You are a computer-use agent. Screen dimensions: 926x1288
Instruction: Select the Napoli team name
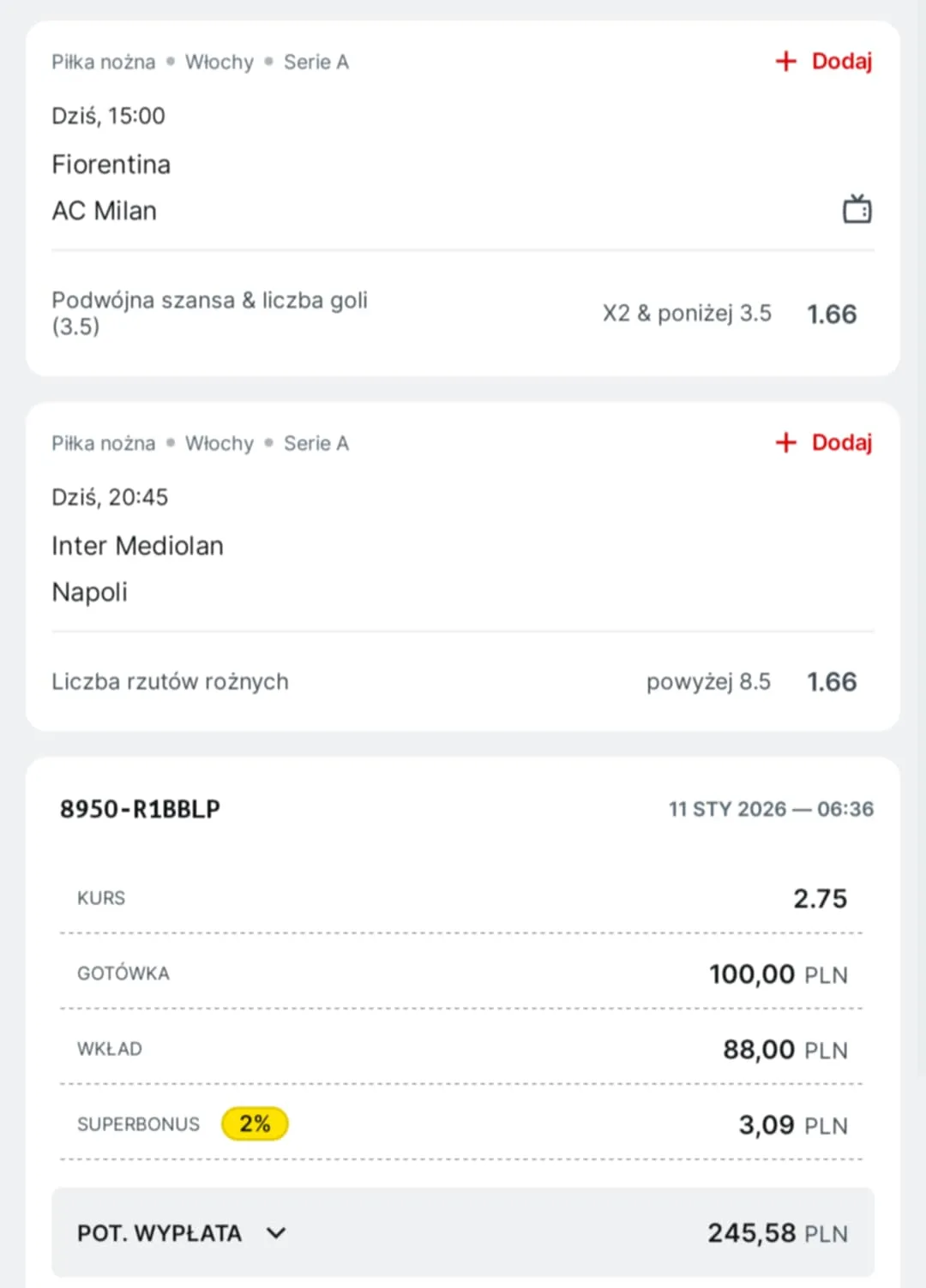click(89, 591)
